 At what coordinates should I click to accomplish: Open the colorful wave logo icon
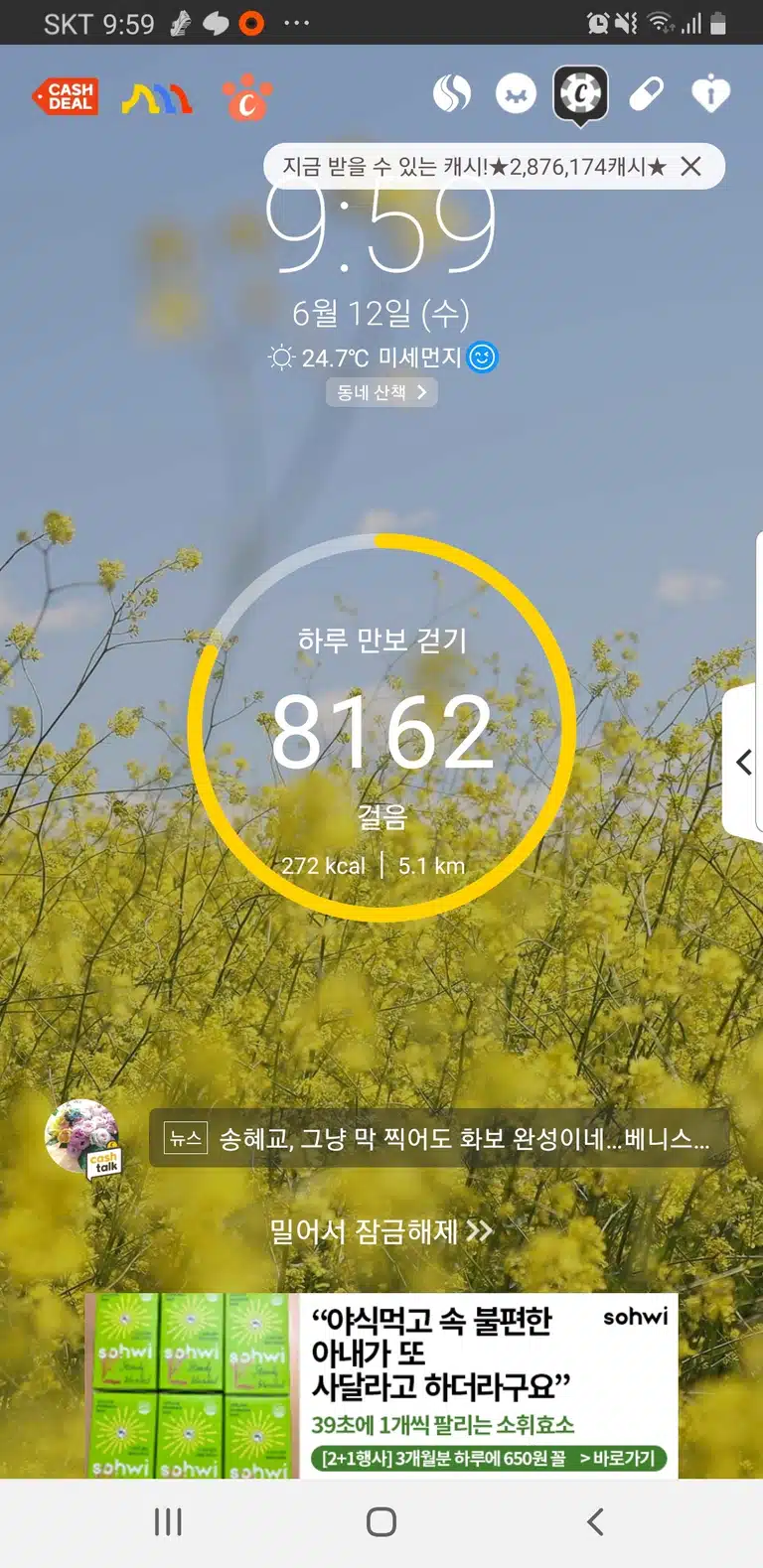[x=157, y=98]
